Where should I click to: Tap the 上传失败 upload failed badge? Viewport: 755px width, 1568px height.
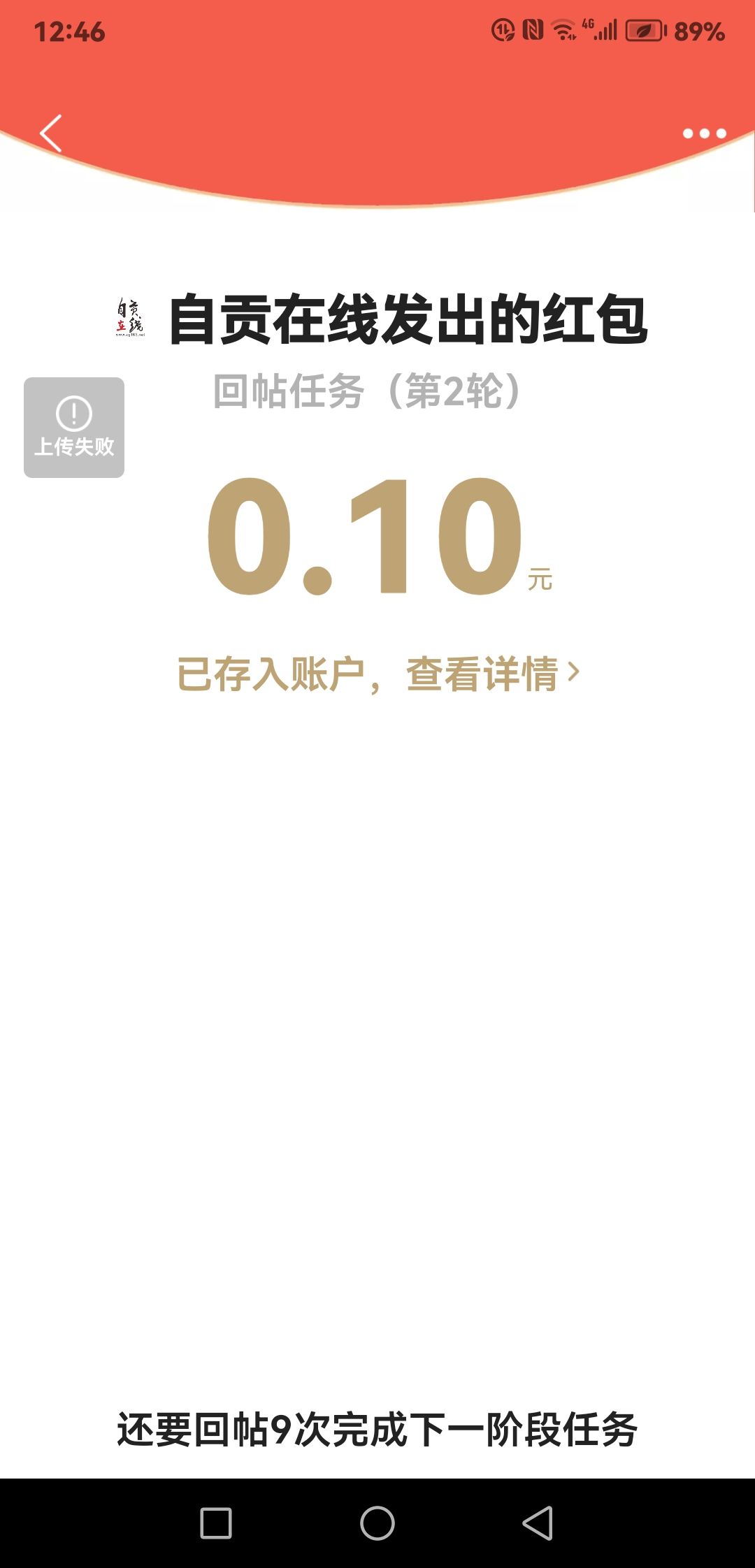pyautogui.click(x=74, y=428)
